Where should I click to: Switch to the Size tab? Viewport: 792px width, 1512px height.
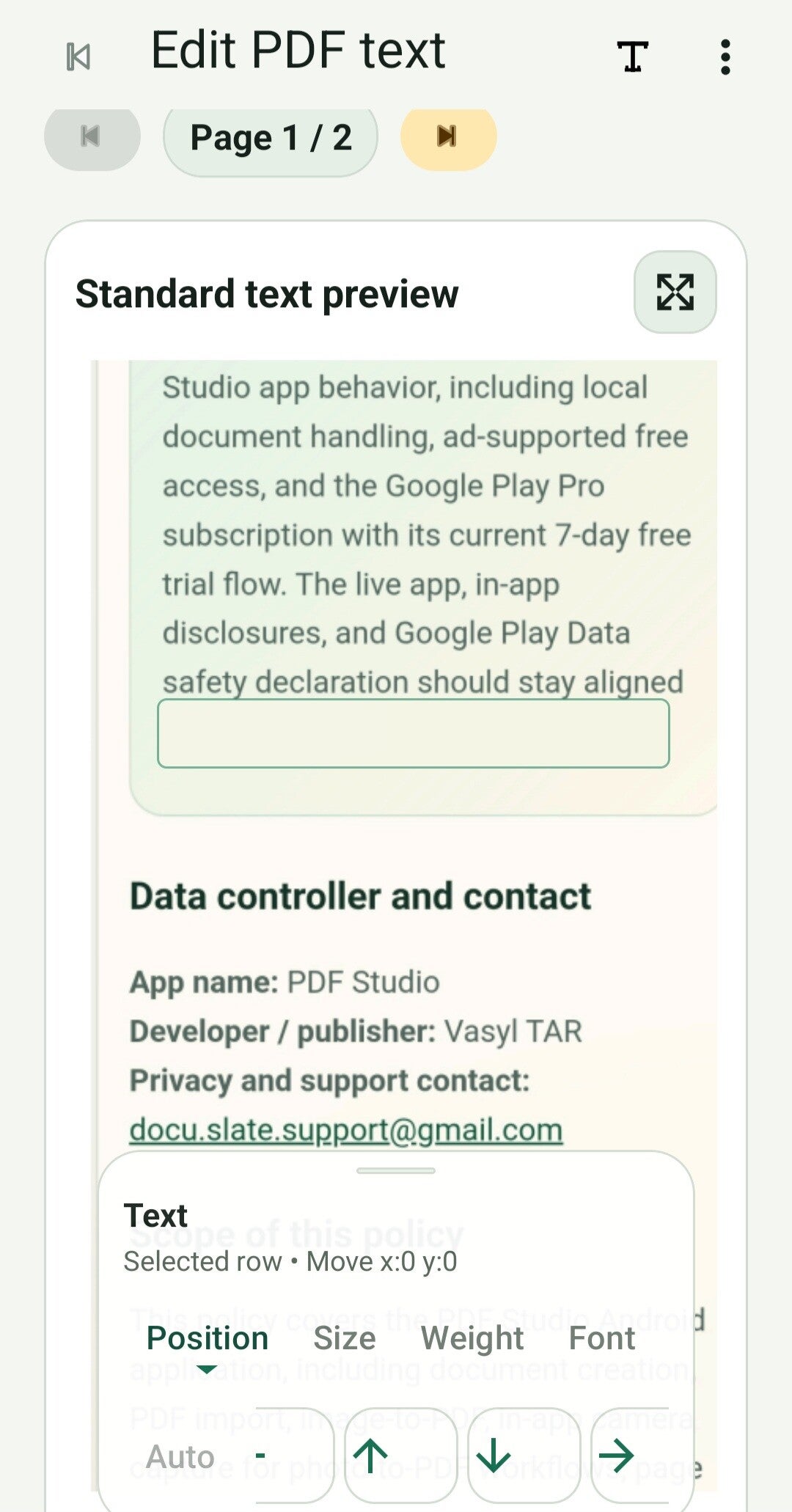tap(345, 1339)
